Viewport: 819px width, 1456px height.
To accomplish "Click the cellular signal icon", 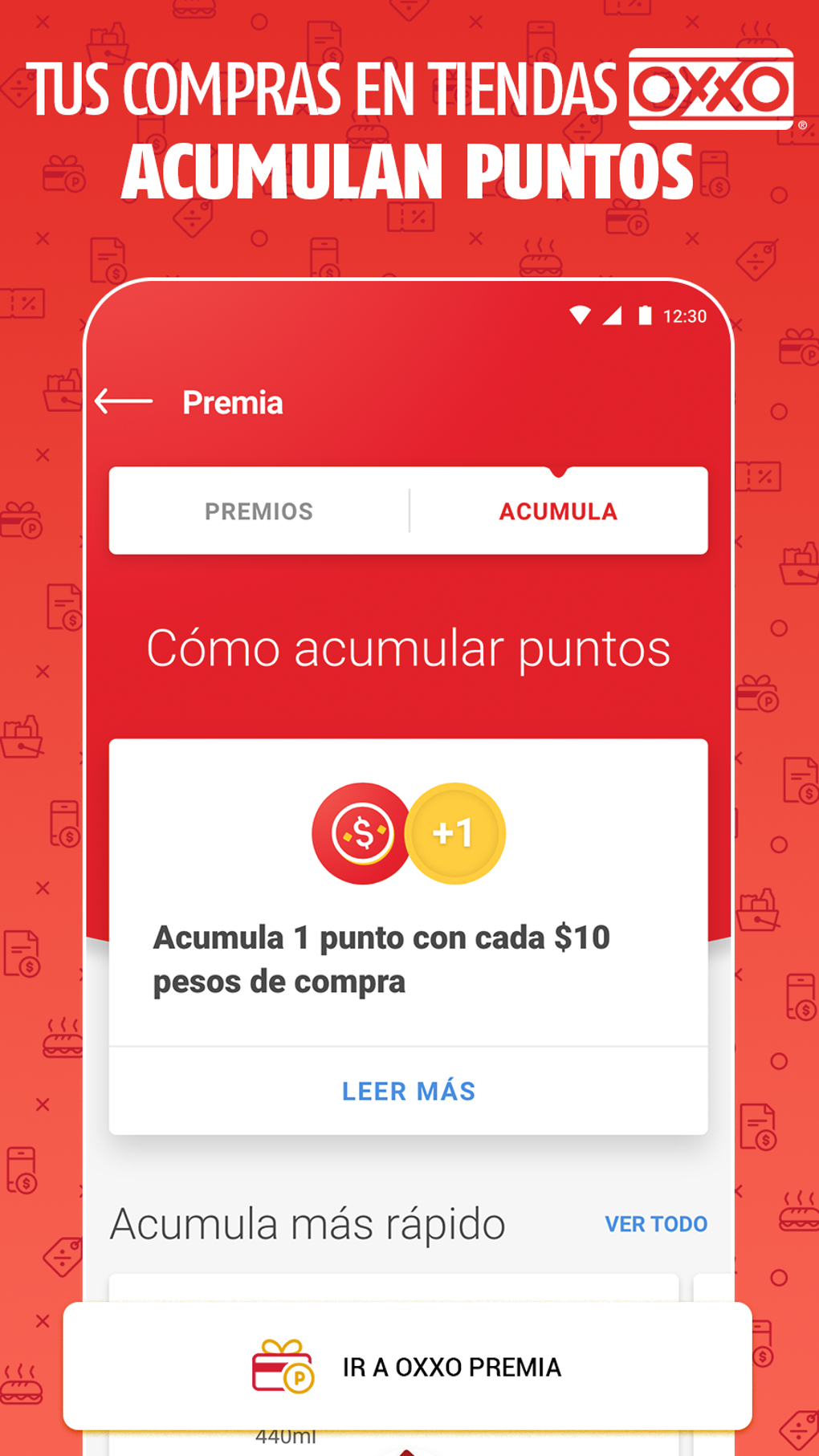I will 613,316.
